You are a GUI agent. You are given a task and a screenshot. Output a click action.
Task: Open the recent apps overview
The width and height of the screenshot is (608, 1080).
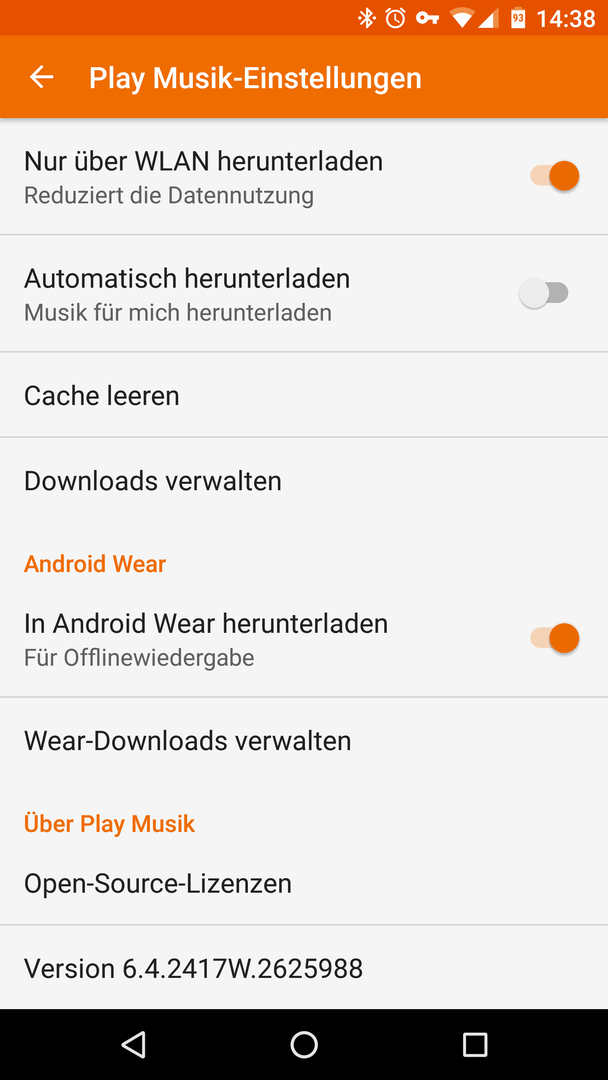pyautogui.click(x=474, y=1044)
